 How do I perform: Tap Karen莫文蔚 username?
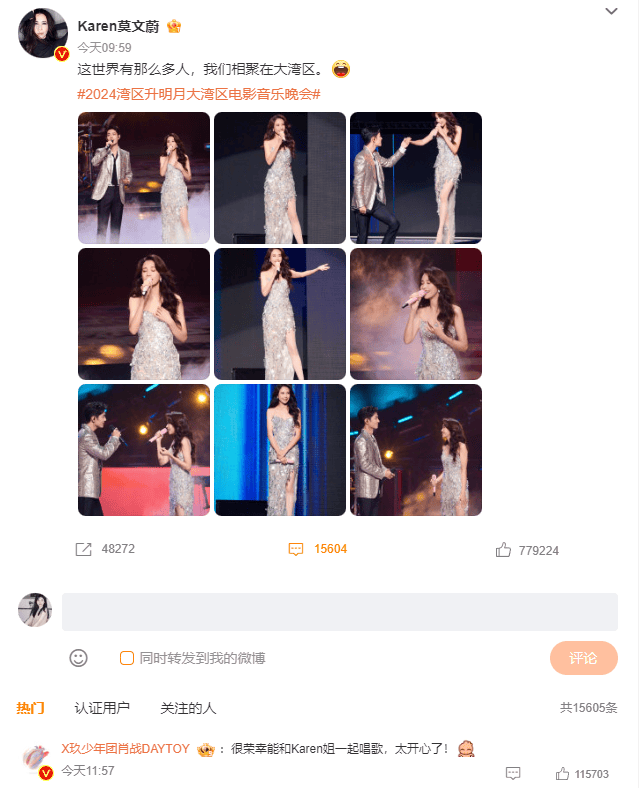tap(118, 26)
